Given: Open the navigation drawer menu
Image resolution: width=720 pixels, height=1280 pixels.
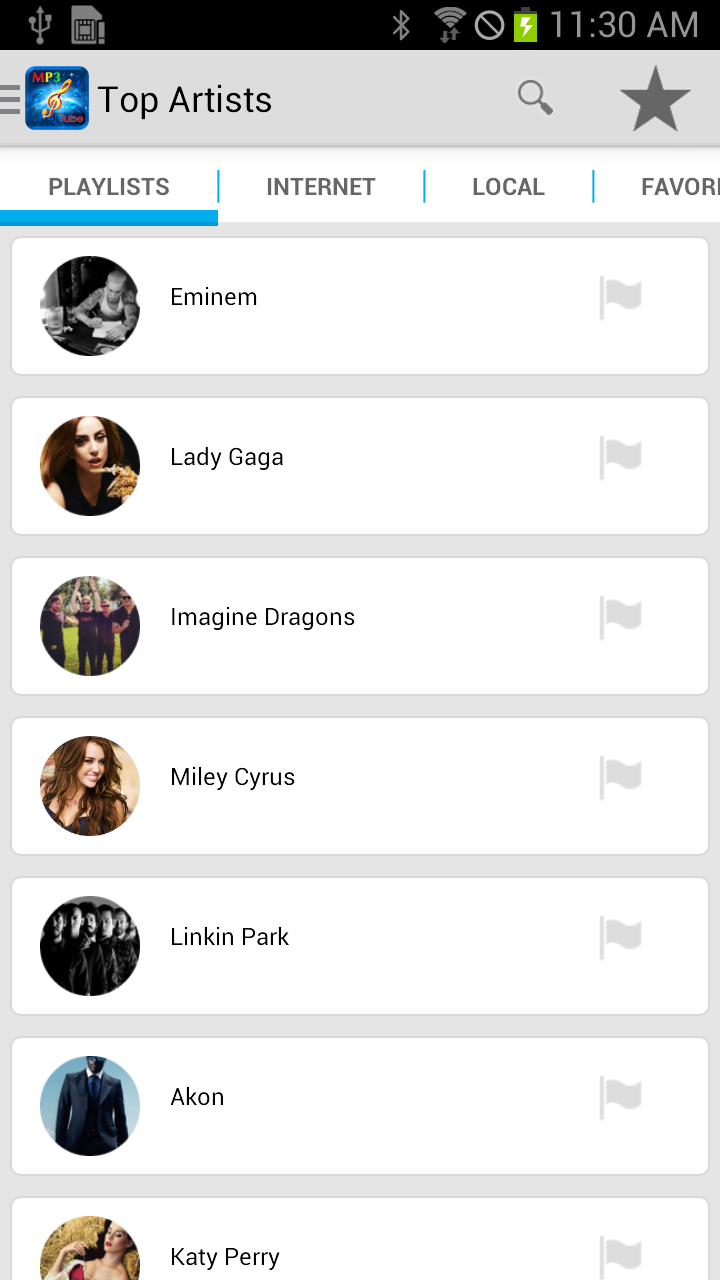Looking at the screenshot, I should point(11,99).
